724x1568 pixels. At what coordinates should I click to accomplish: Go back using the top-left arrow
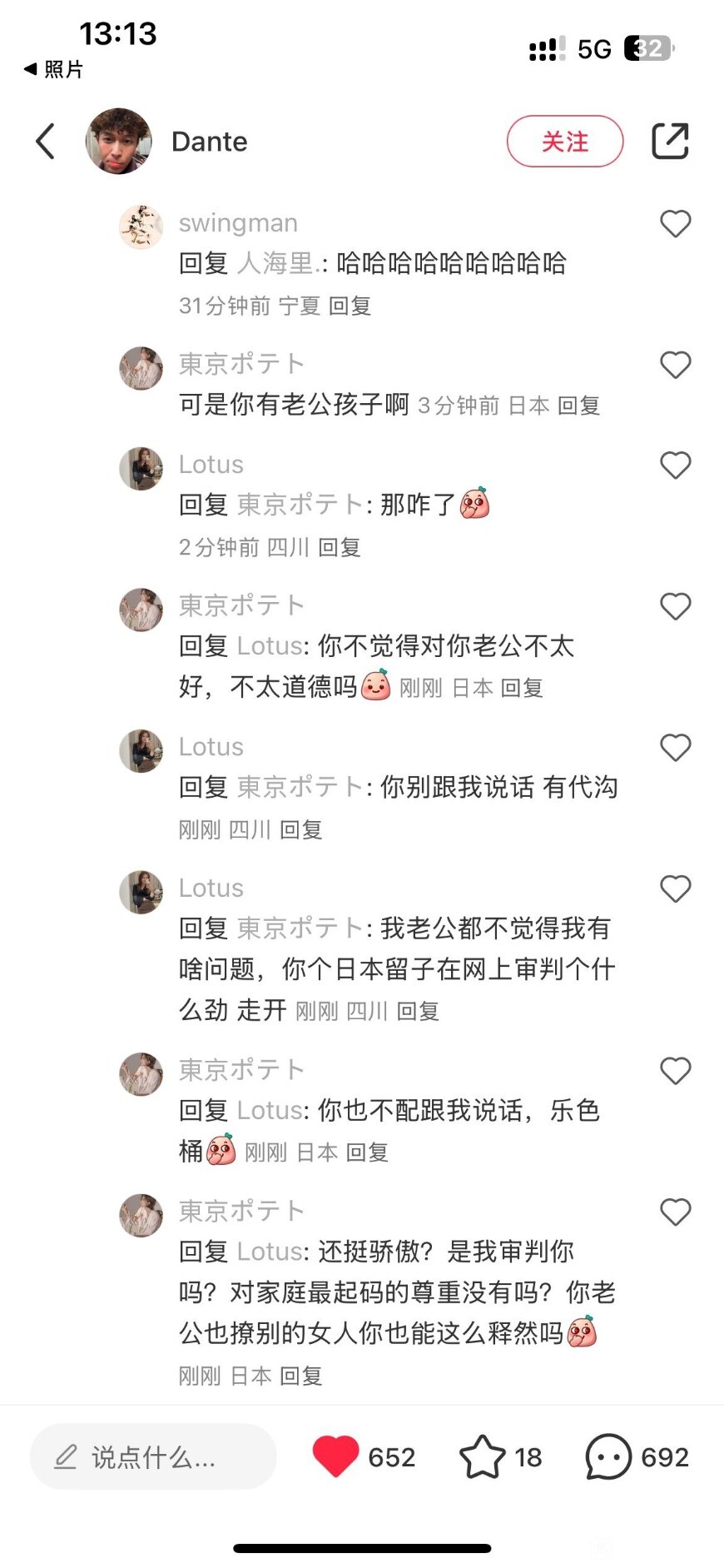click(46, 141)
